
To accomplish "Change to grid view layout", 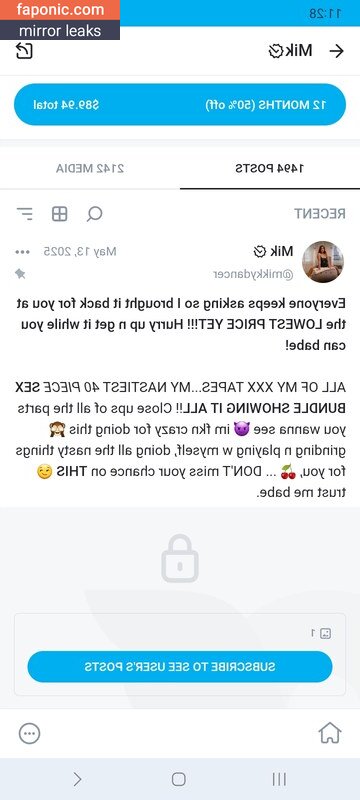I will (60, 214).
